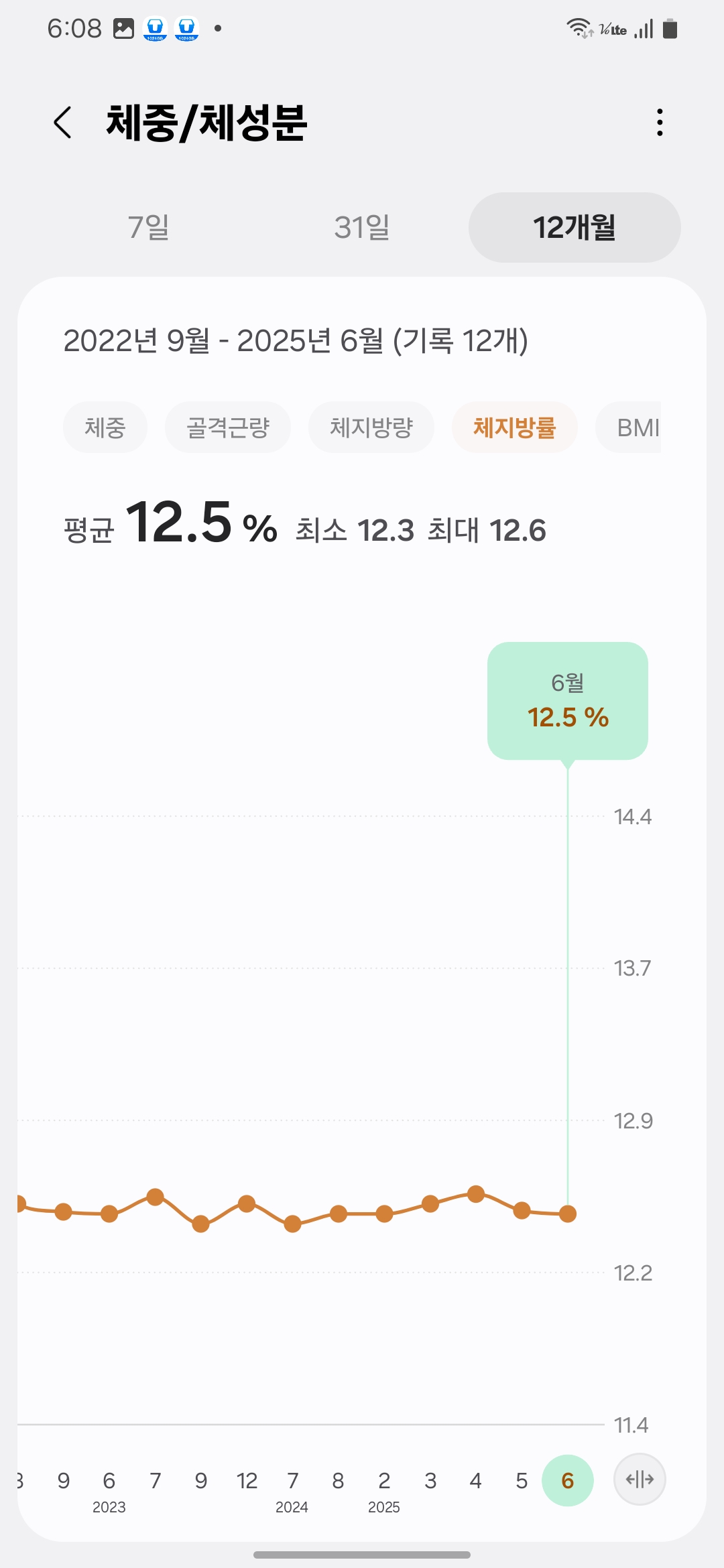Viewport: 724px width, 1568px height.
Task: Select the 골격근량 metric chip
Action: pos(228,427)
